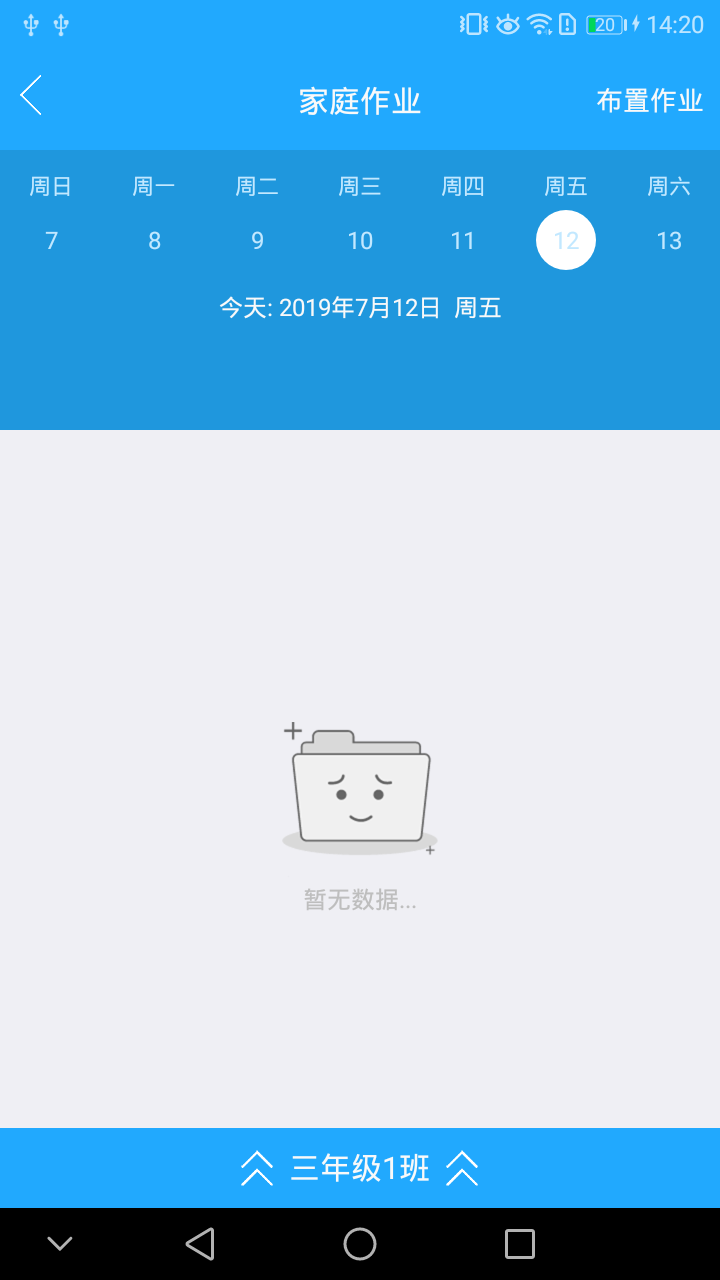
Task: Tap the highlighted date 12
Action: coord(566,240)
